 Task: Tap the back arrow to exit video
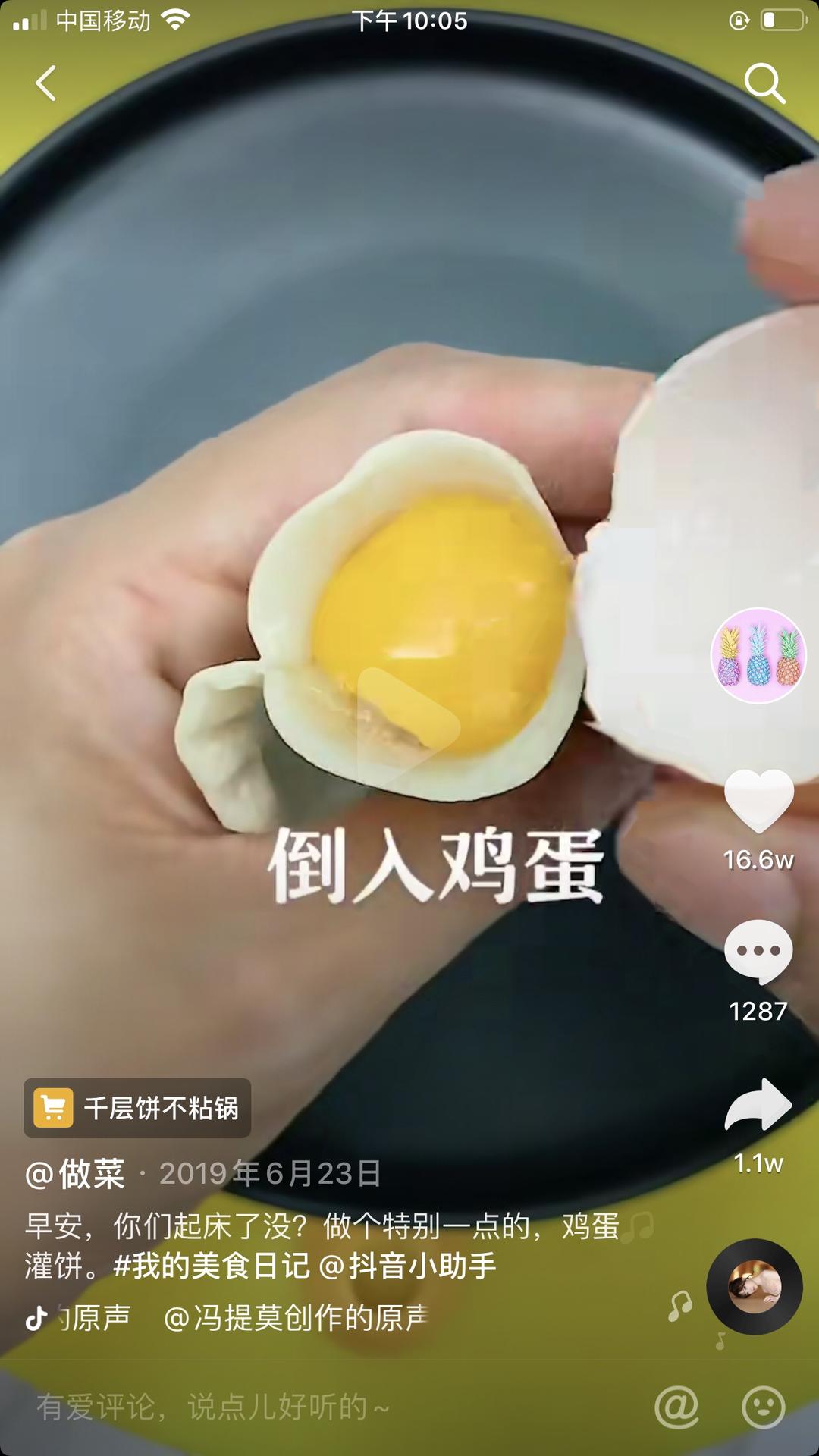click(45, 83)
